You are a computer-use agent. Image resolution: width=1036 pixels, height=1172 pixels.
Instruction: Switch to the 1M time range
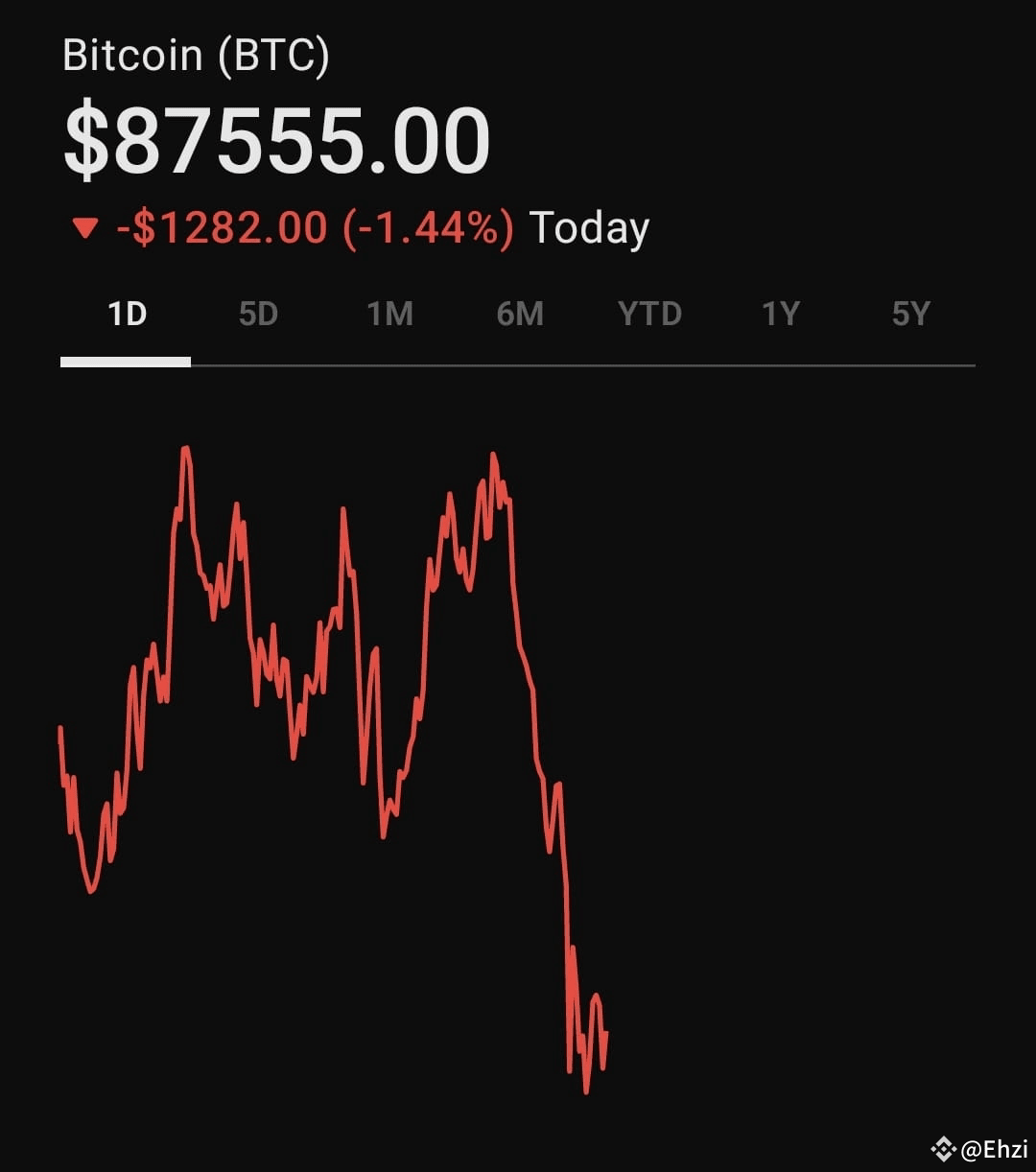389,314
